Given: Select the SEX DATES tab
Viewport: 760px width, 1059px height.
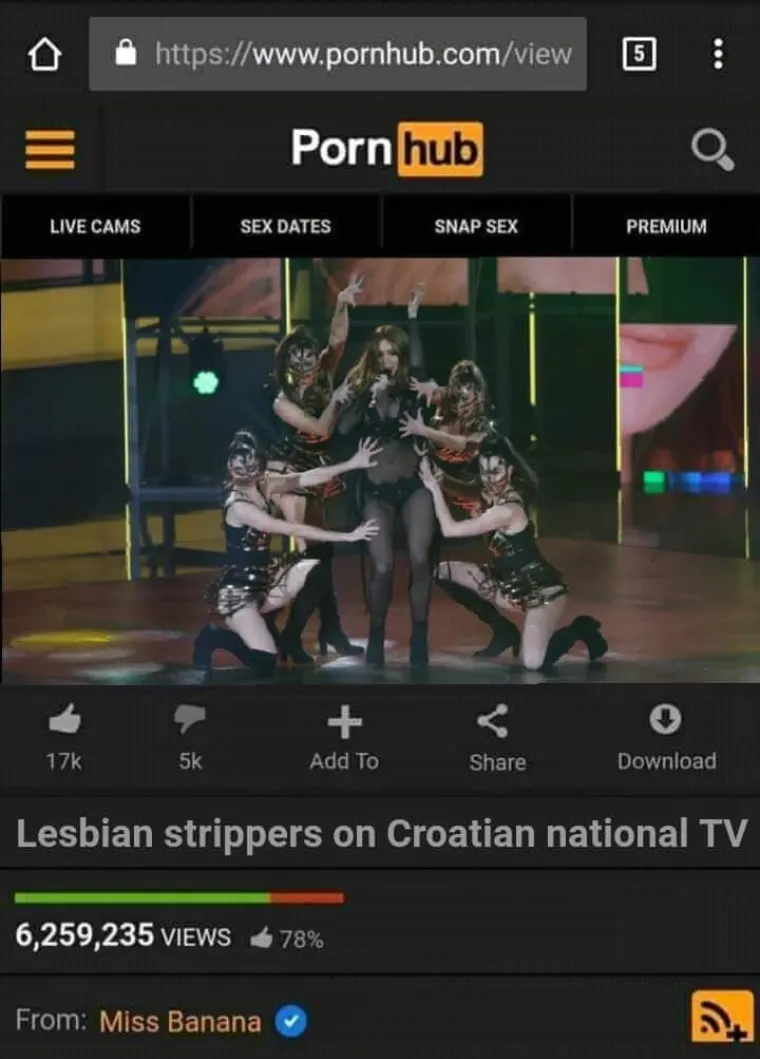Looking at the screenshot, I should (284, 226).
